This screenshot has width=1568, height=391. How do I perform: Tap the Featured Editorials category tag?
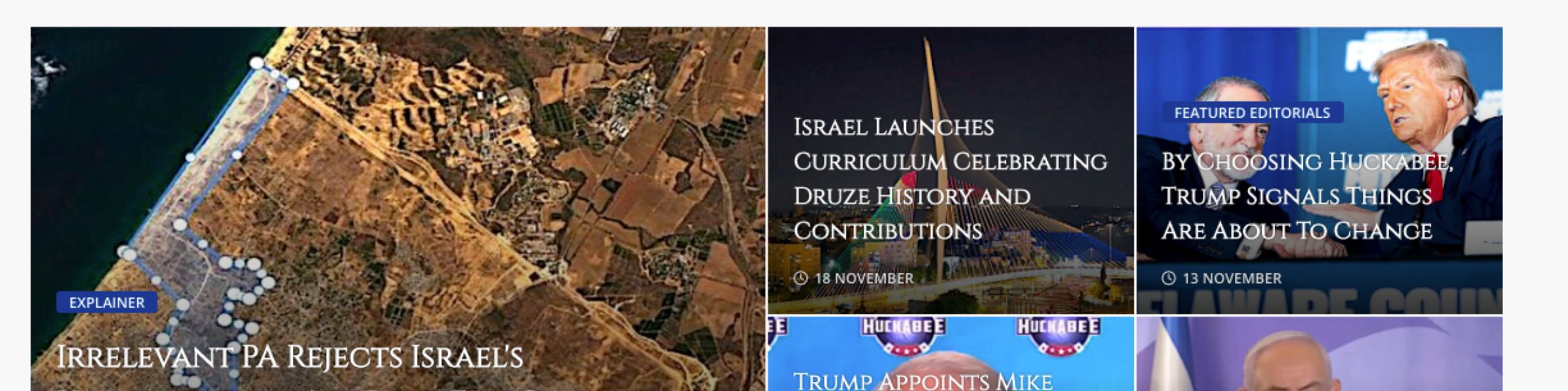tap(1252, 113)
